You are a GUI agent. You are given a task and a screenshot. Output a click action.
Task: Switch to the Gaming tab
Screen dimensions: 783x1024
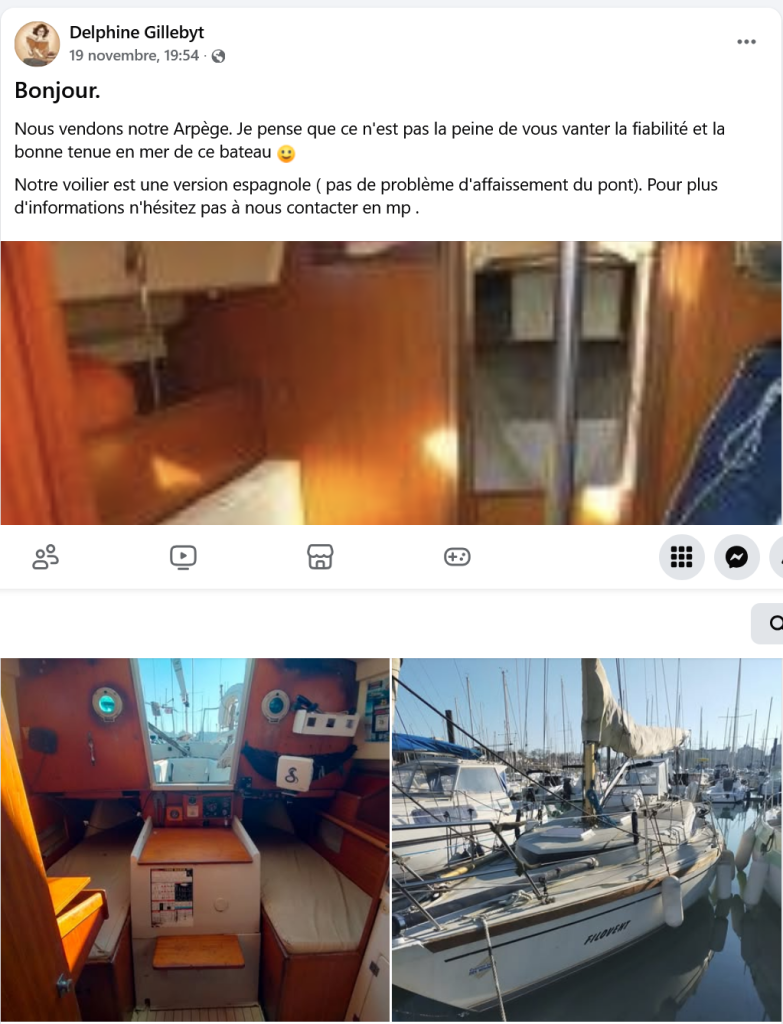457,557
